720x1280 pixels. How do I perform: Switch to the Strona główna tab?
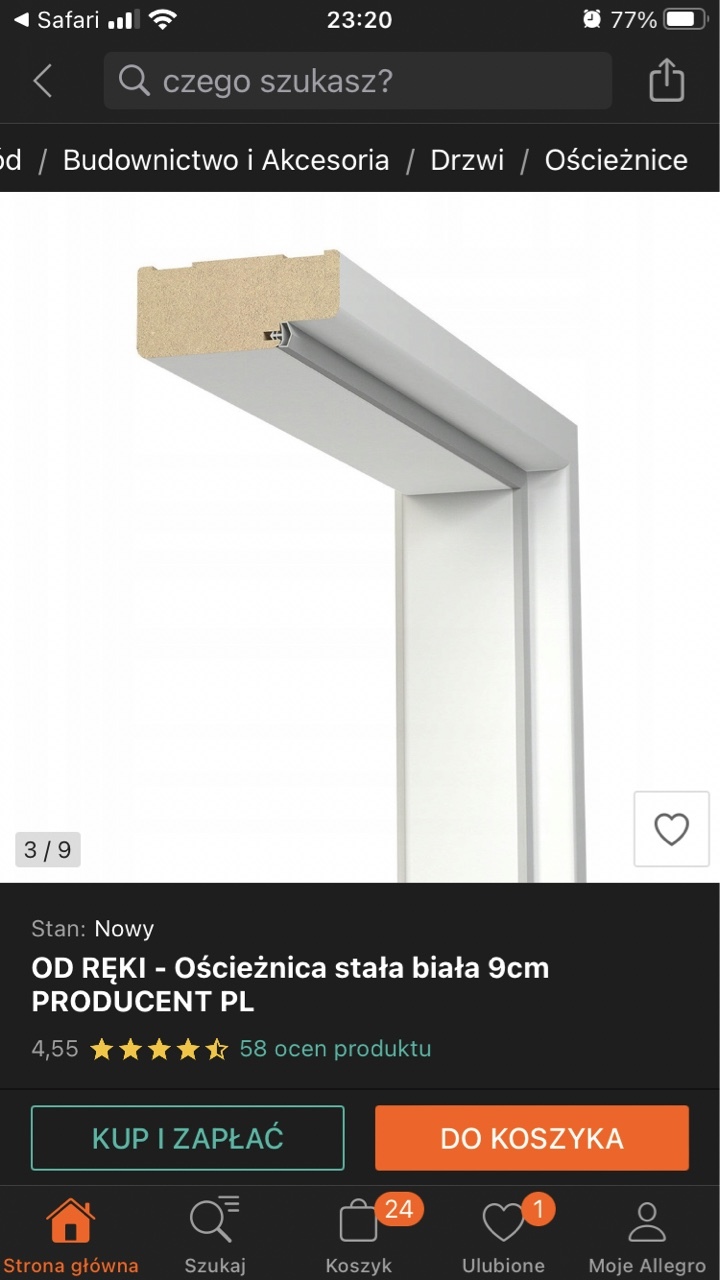point(70,1235)
